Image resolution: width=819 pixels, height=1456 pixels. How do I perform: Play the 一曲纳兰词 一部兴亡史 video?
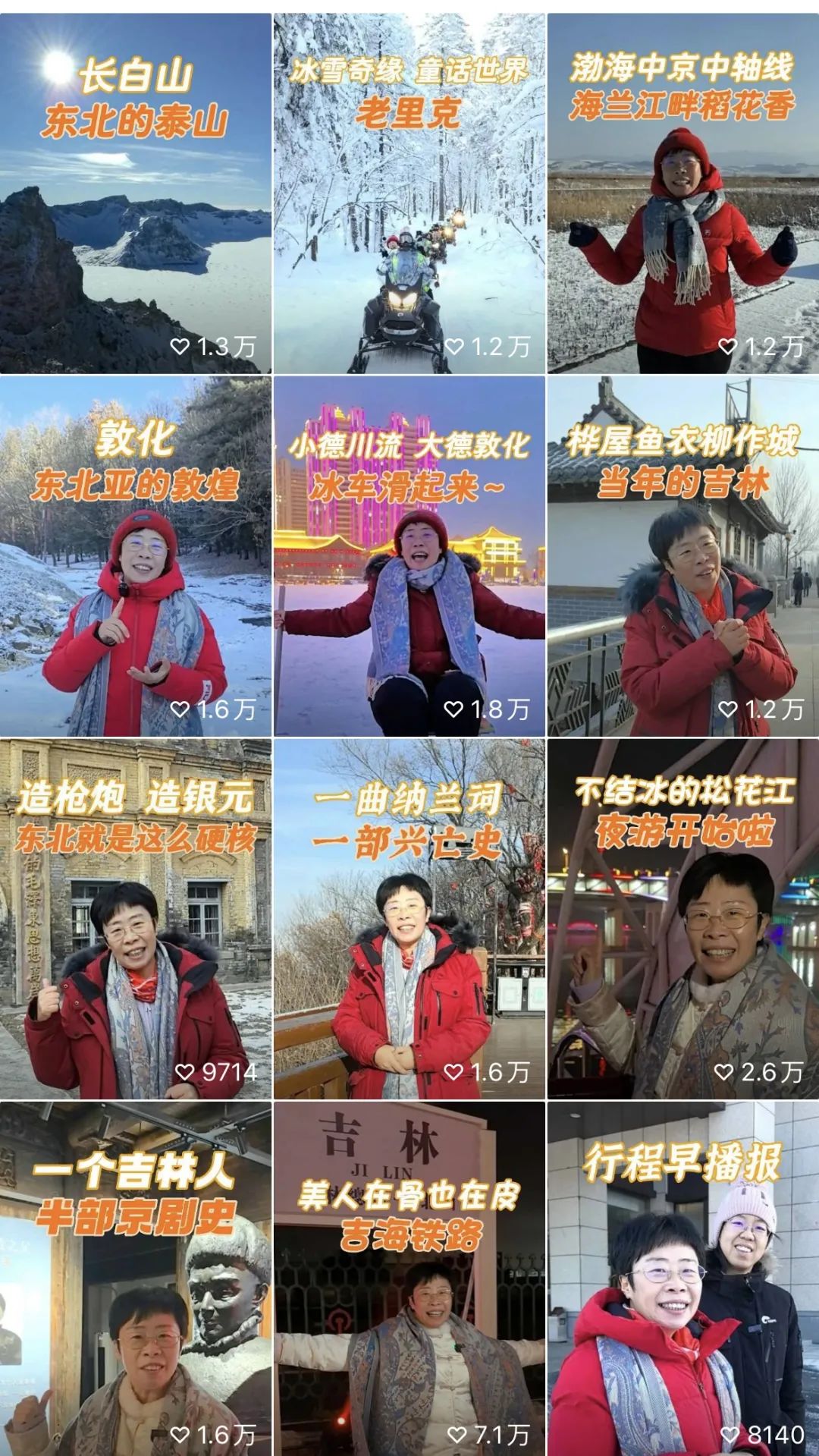click(409, 919)
